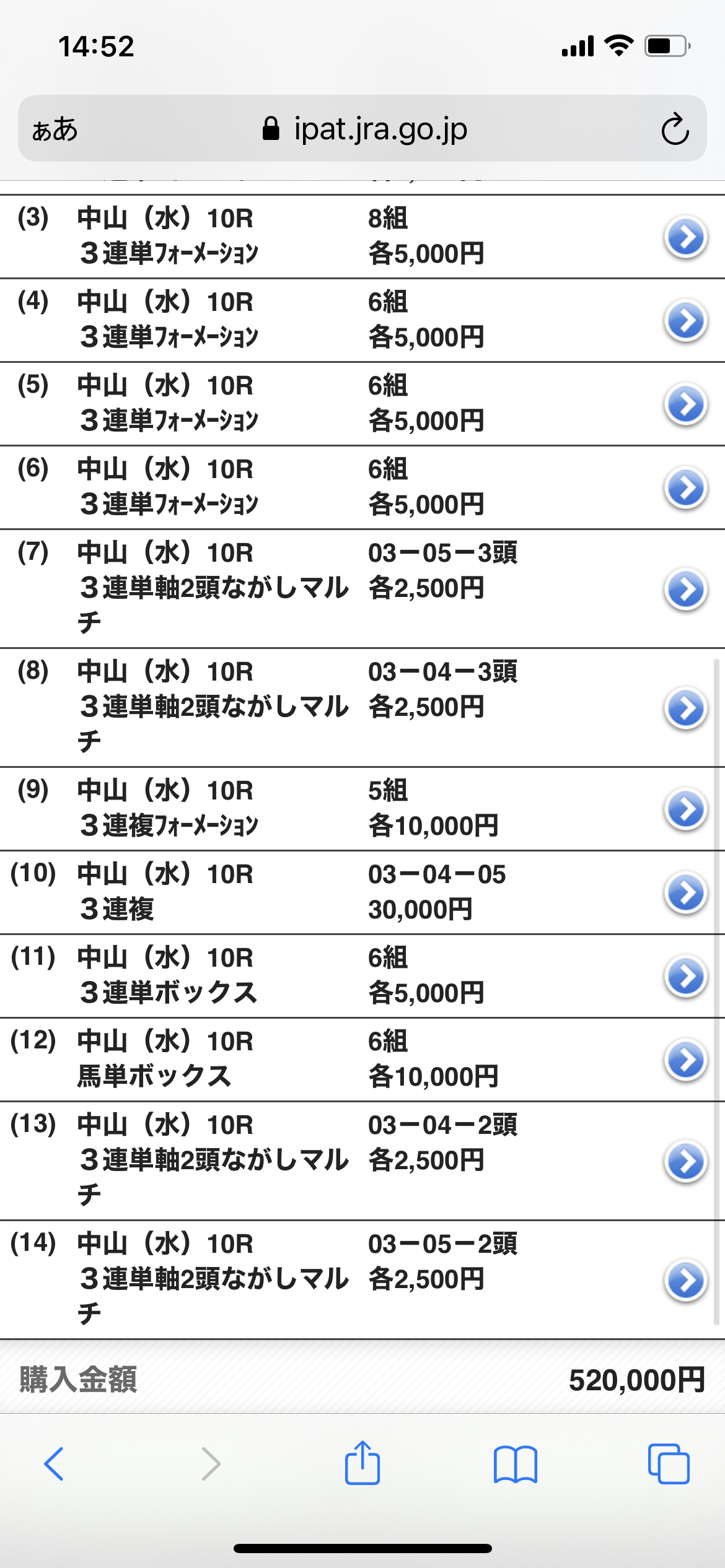View bet (13) 03-04-2頭 details
725x1568 pixels.
[x=685, y=1161]
